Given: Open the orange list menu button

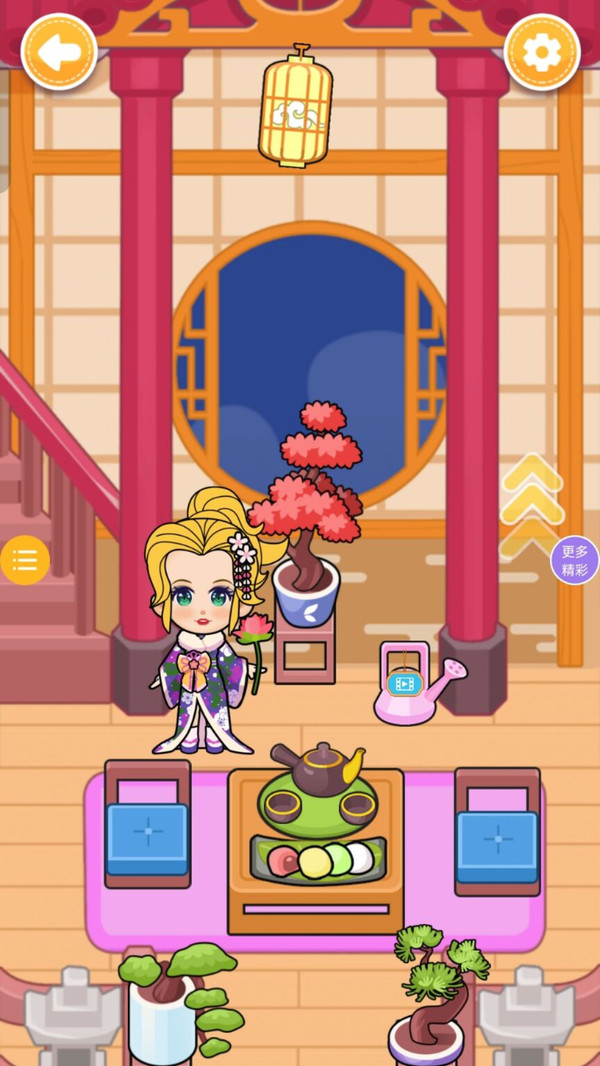Looking at the screenshot, I should coord(24,560).
